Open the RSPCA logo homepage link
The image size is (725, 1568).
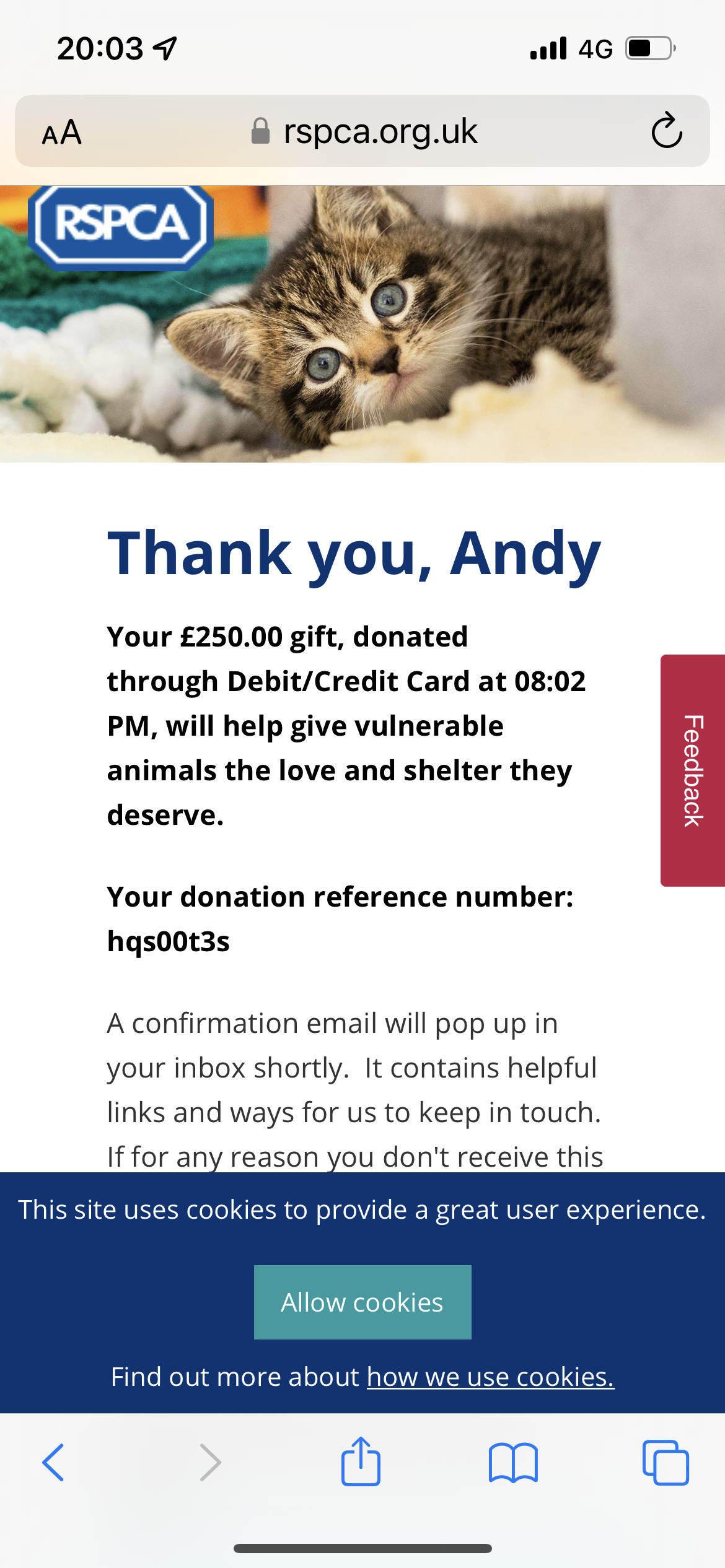coord(121,226)
